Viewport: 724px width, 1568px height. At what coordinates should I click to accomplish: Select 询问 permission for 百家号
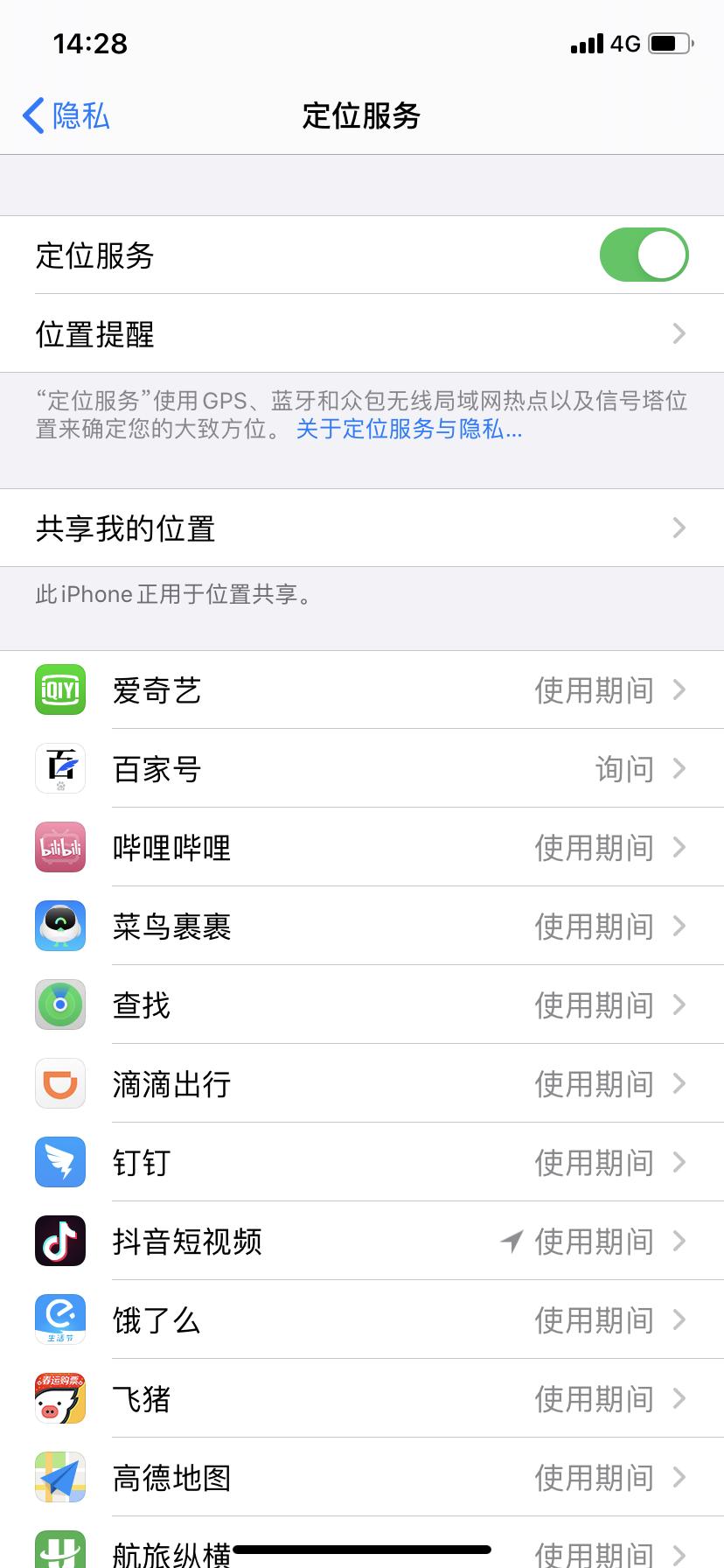click(x=626, y=769)
